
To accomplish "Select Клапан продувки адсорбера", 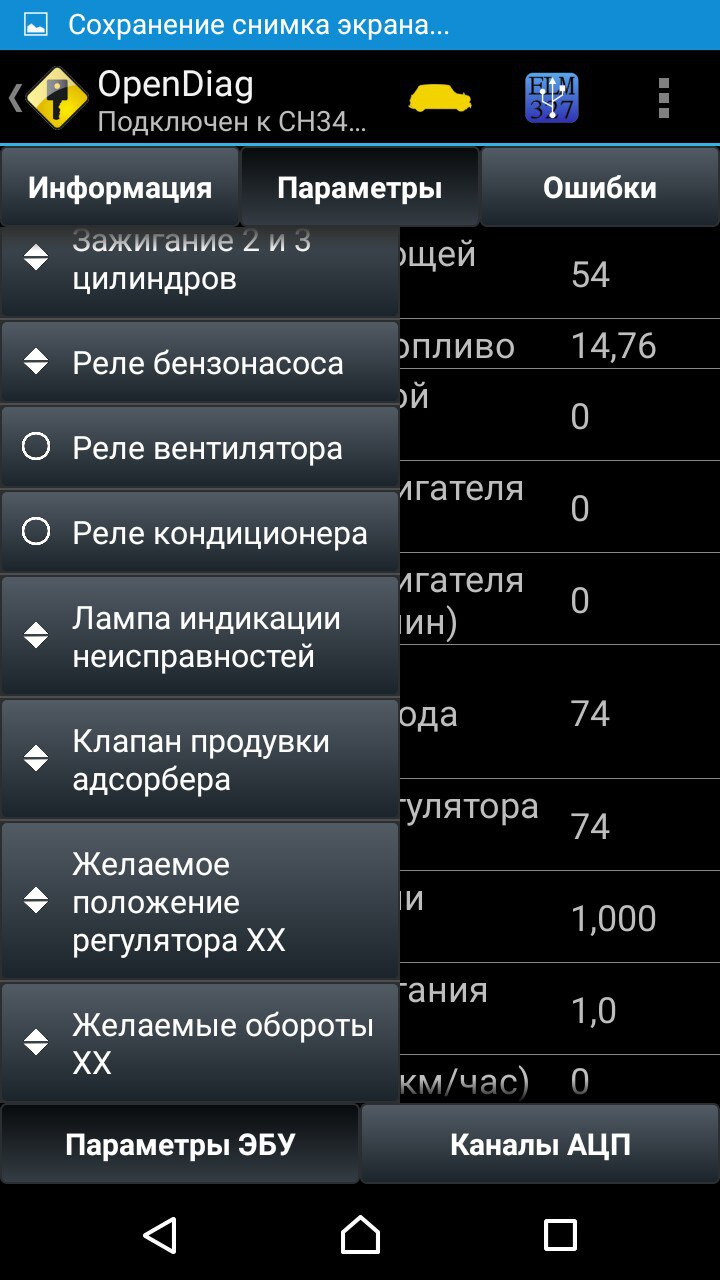I will click(200, 760).
